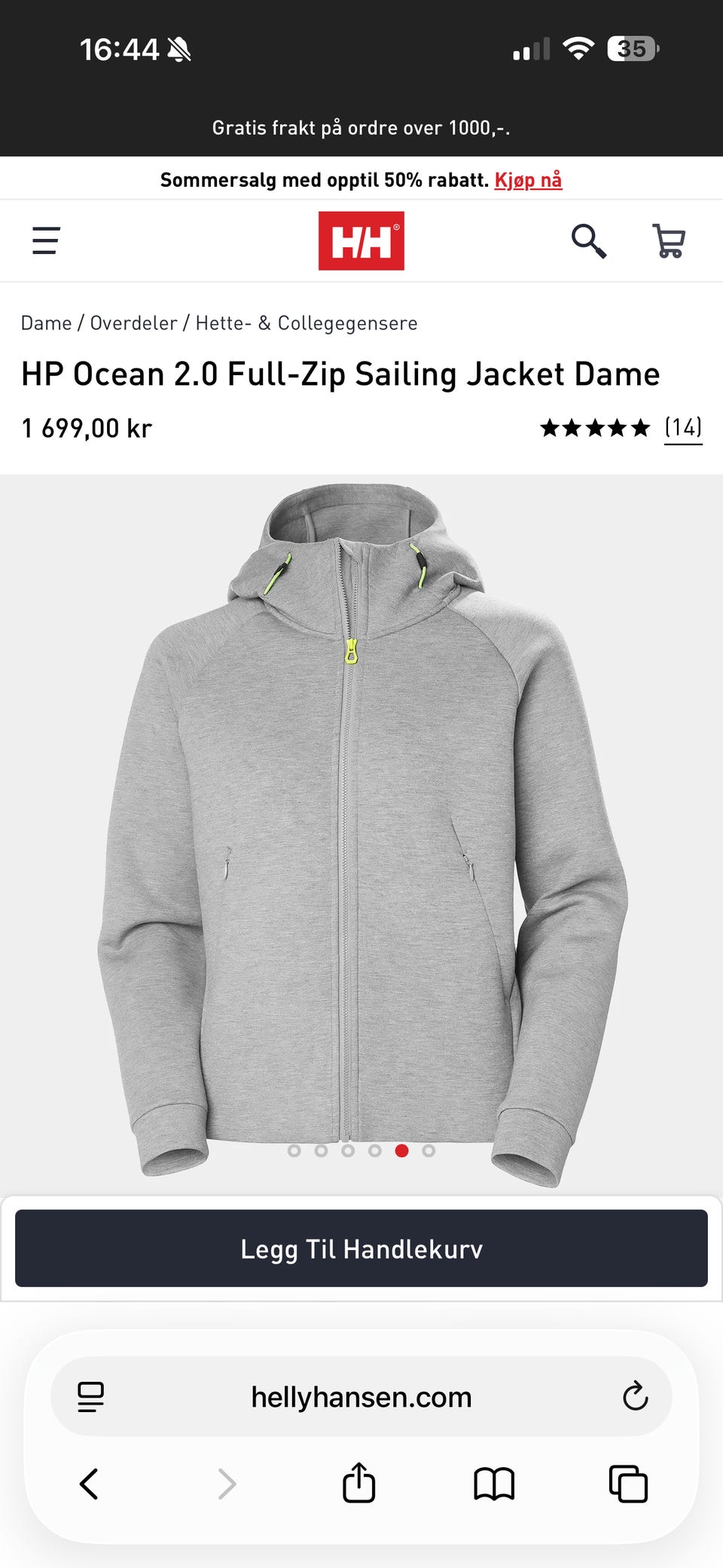Open the Overdeler breadcrumb
723x1568 pixels.
click(x=133, y=323)
